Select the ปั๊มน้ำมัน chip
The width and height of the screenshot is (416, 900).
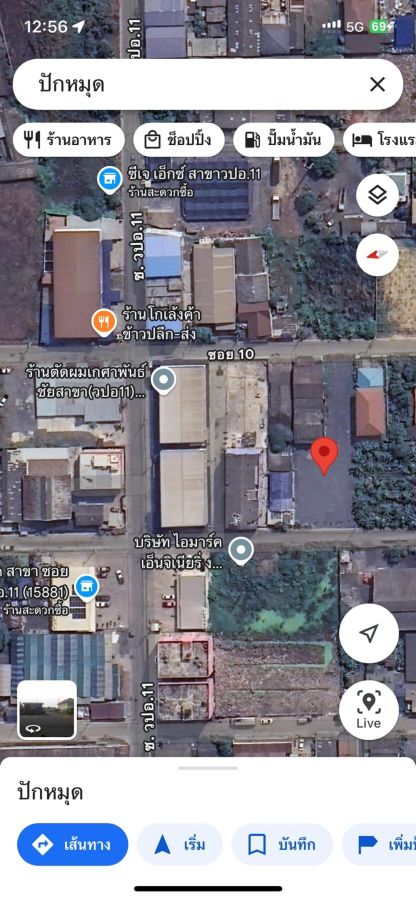283,139
